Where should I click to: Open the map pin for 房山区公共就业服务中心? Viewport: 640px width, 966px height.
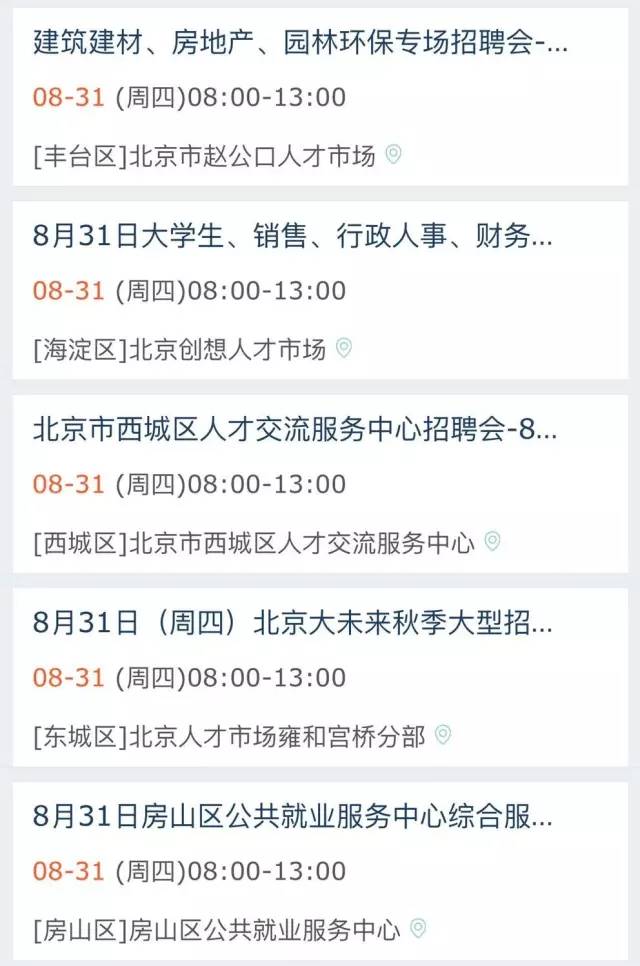[418, 928]
